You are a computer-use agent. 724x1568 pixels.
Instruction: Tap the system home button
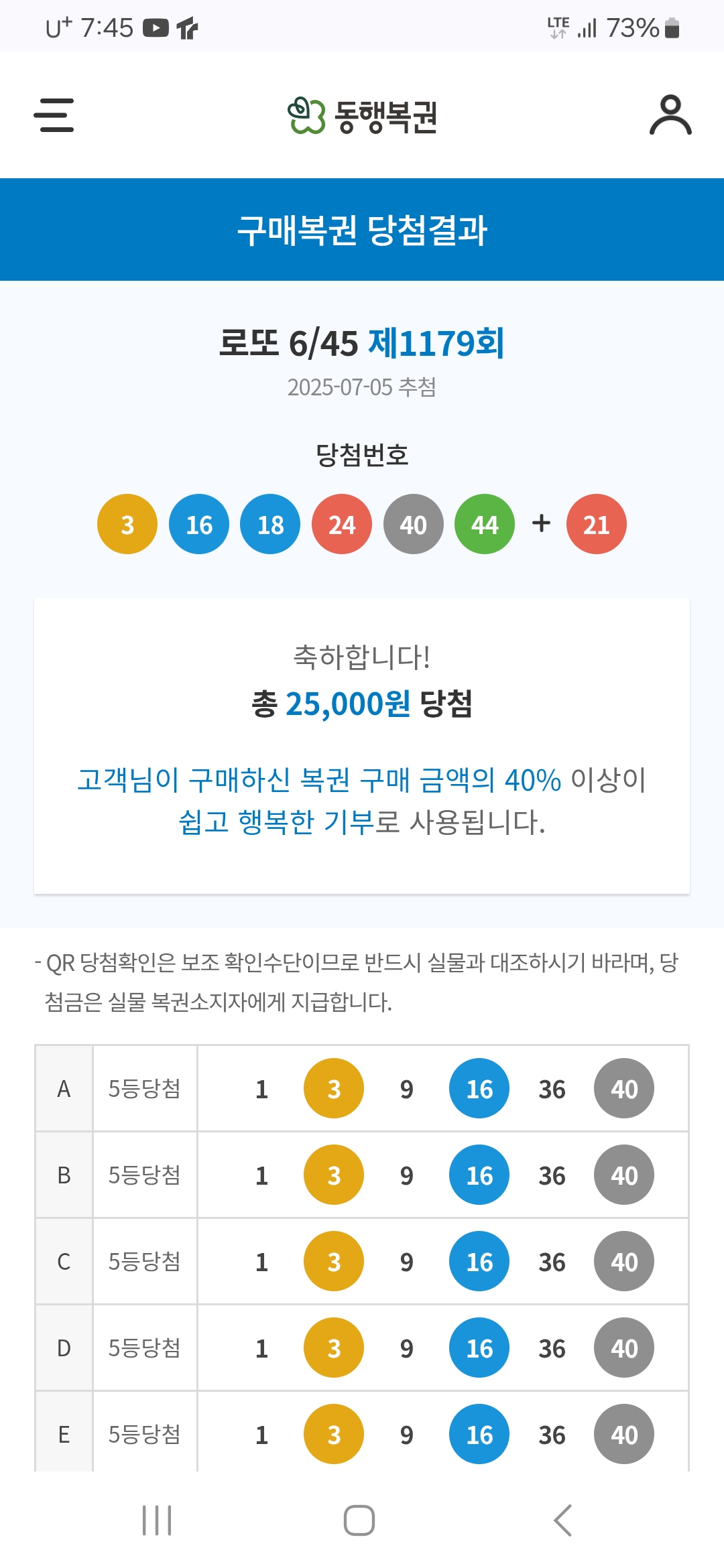tap(359, 1520)
